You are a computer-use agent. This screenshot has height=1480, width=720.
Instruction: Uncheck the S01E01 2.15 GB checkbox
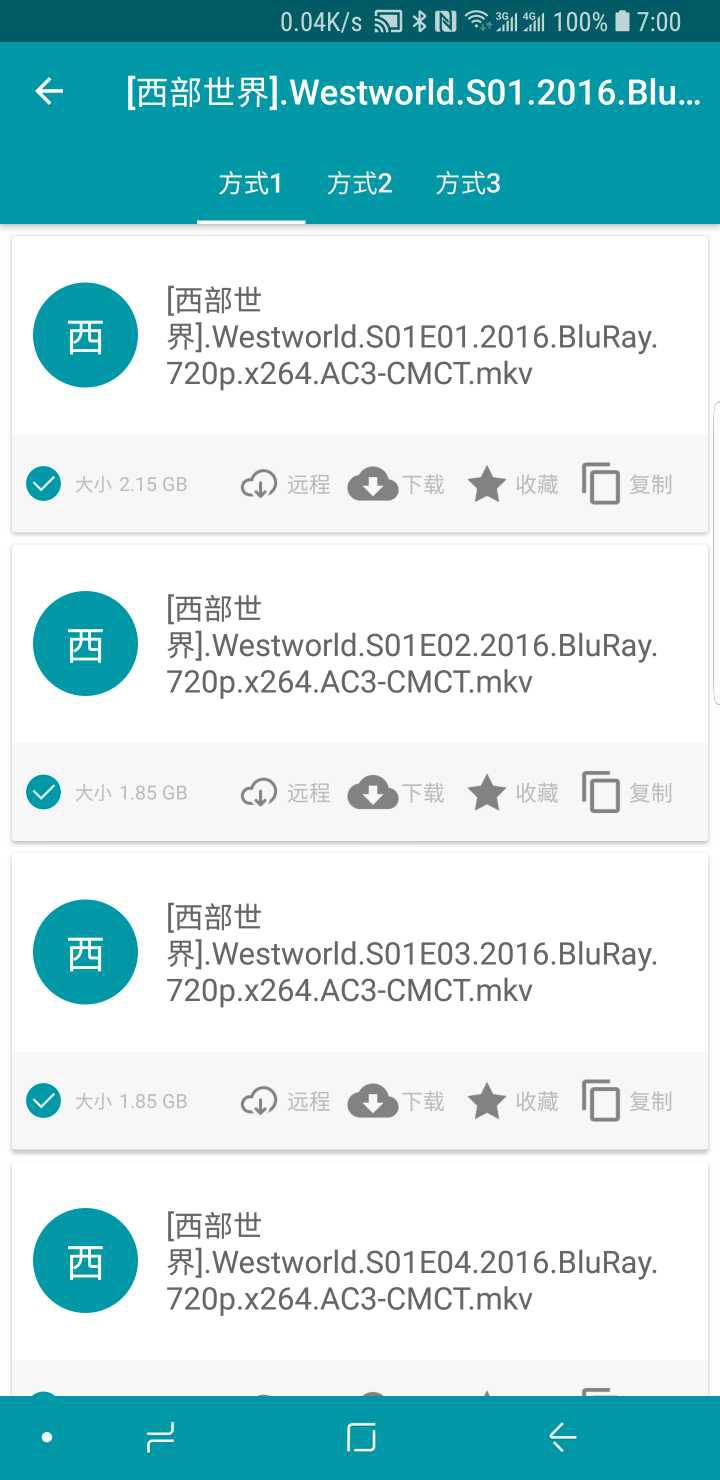click(44, 485)
